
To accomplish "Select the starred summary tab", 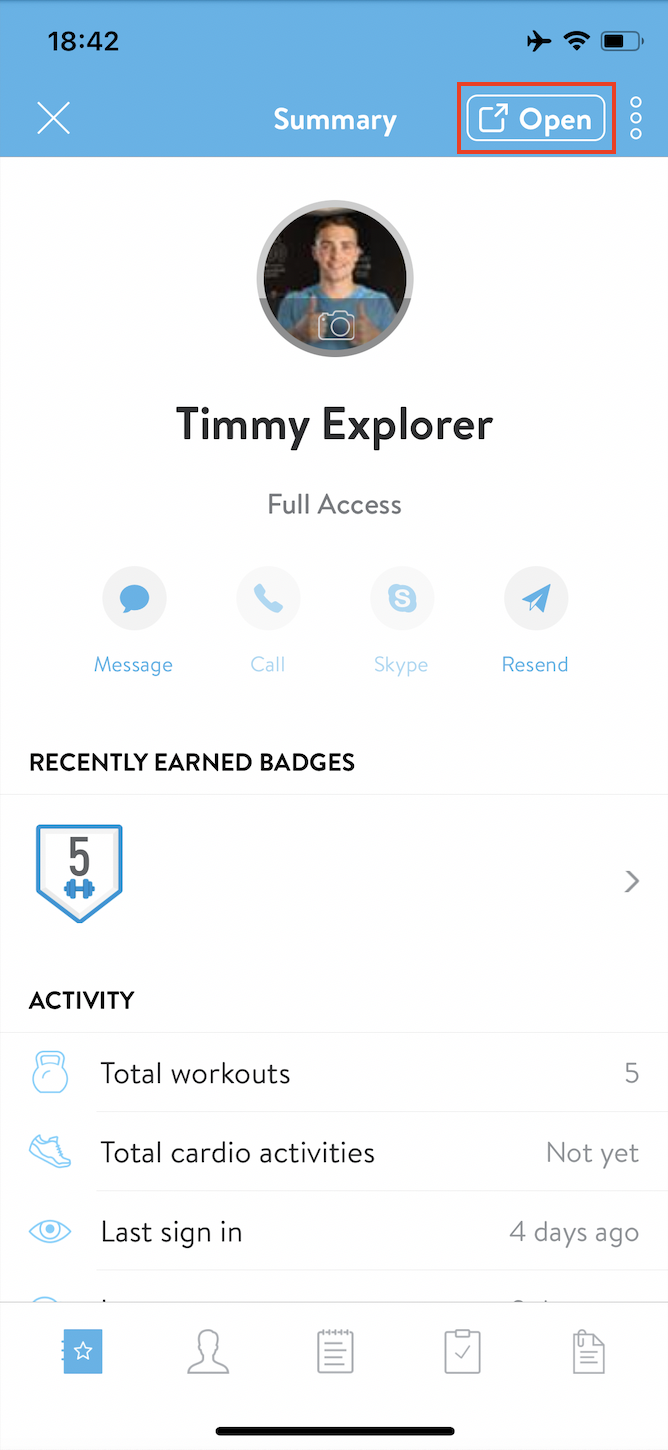I will point(83,1352).
